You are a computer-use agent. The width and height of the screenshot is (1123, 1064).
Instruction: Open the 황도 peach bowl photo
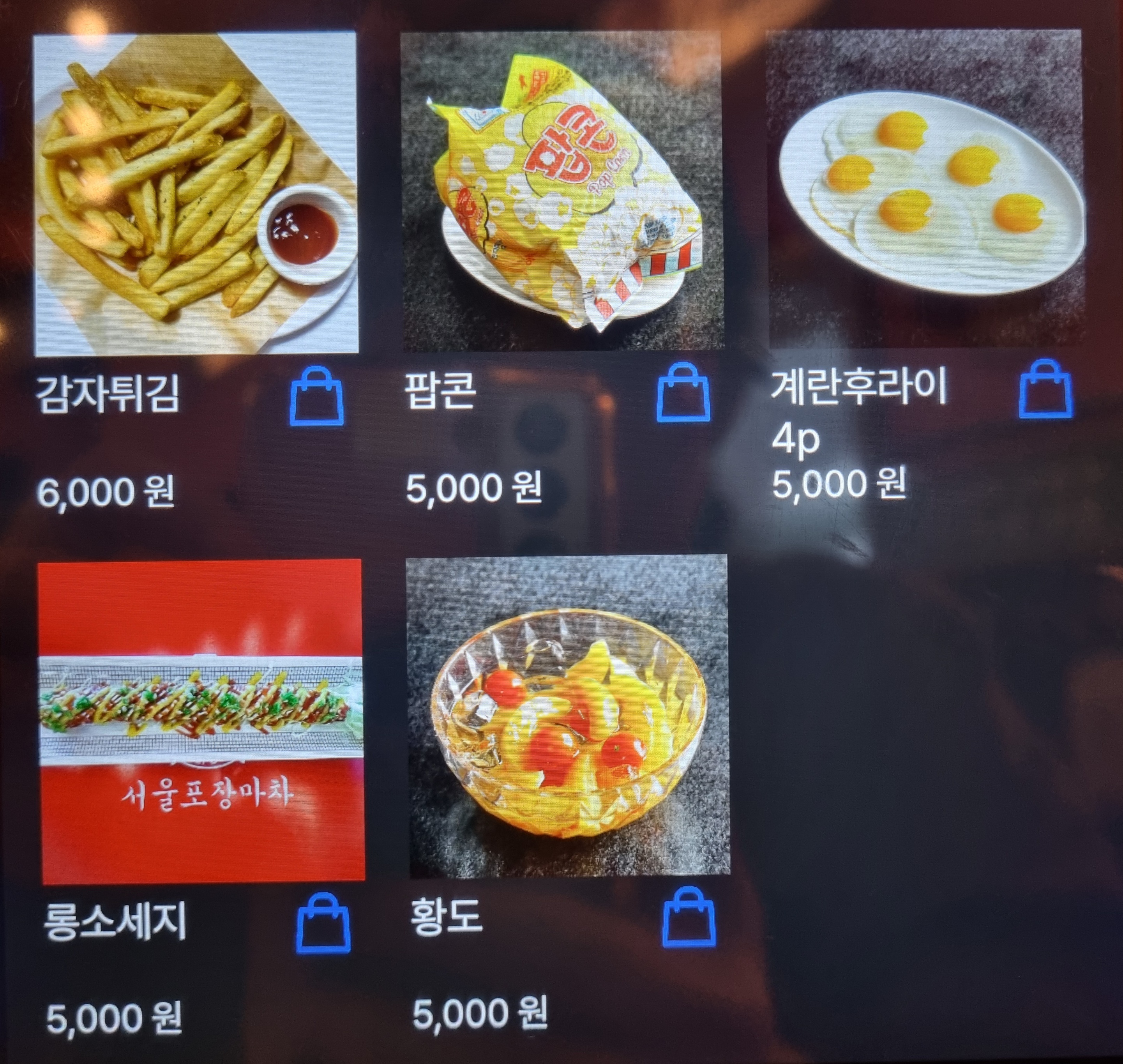pos(568,716)
